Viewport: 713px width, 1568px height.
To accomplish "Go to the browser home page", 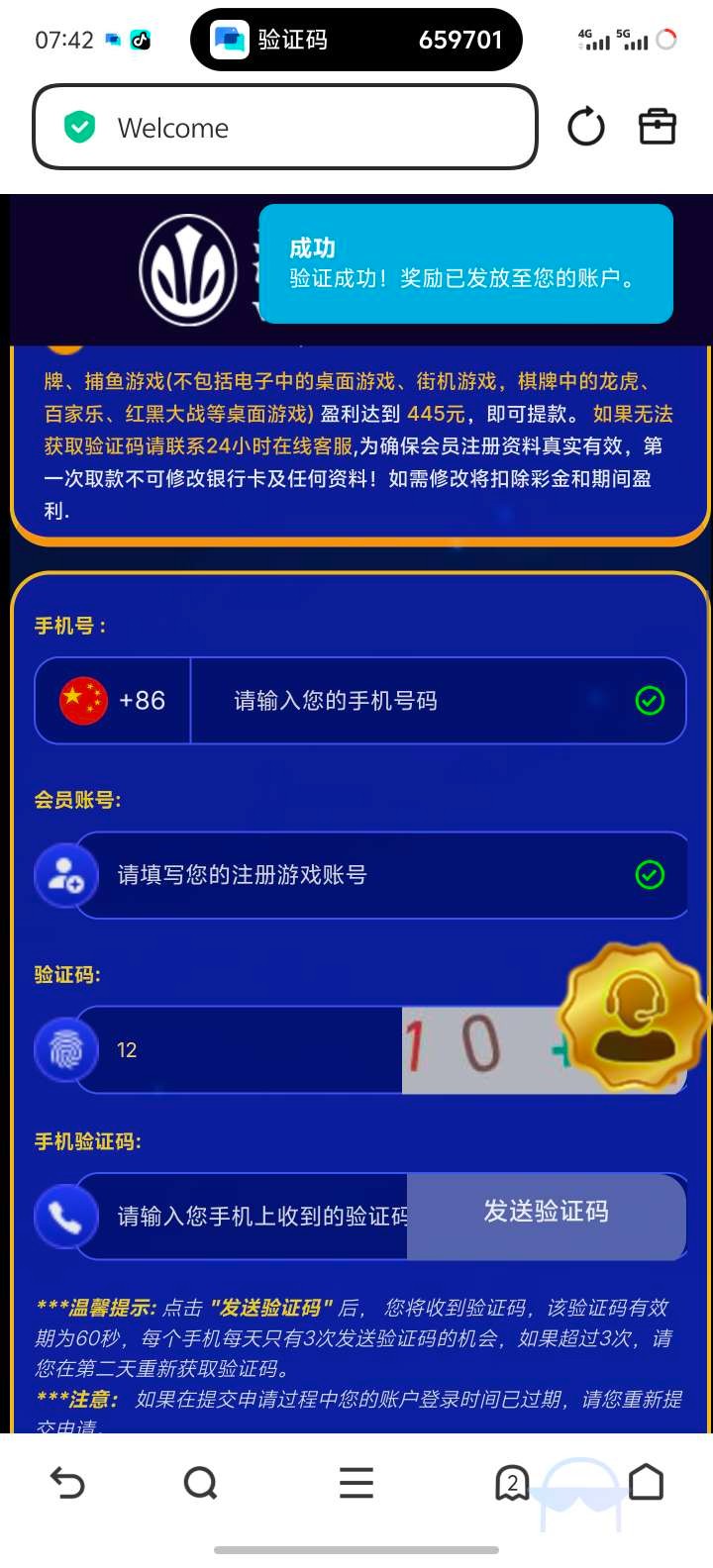I will [646, 1483].
